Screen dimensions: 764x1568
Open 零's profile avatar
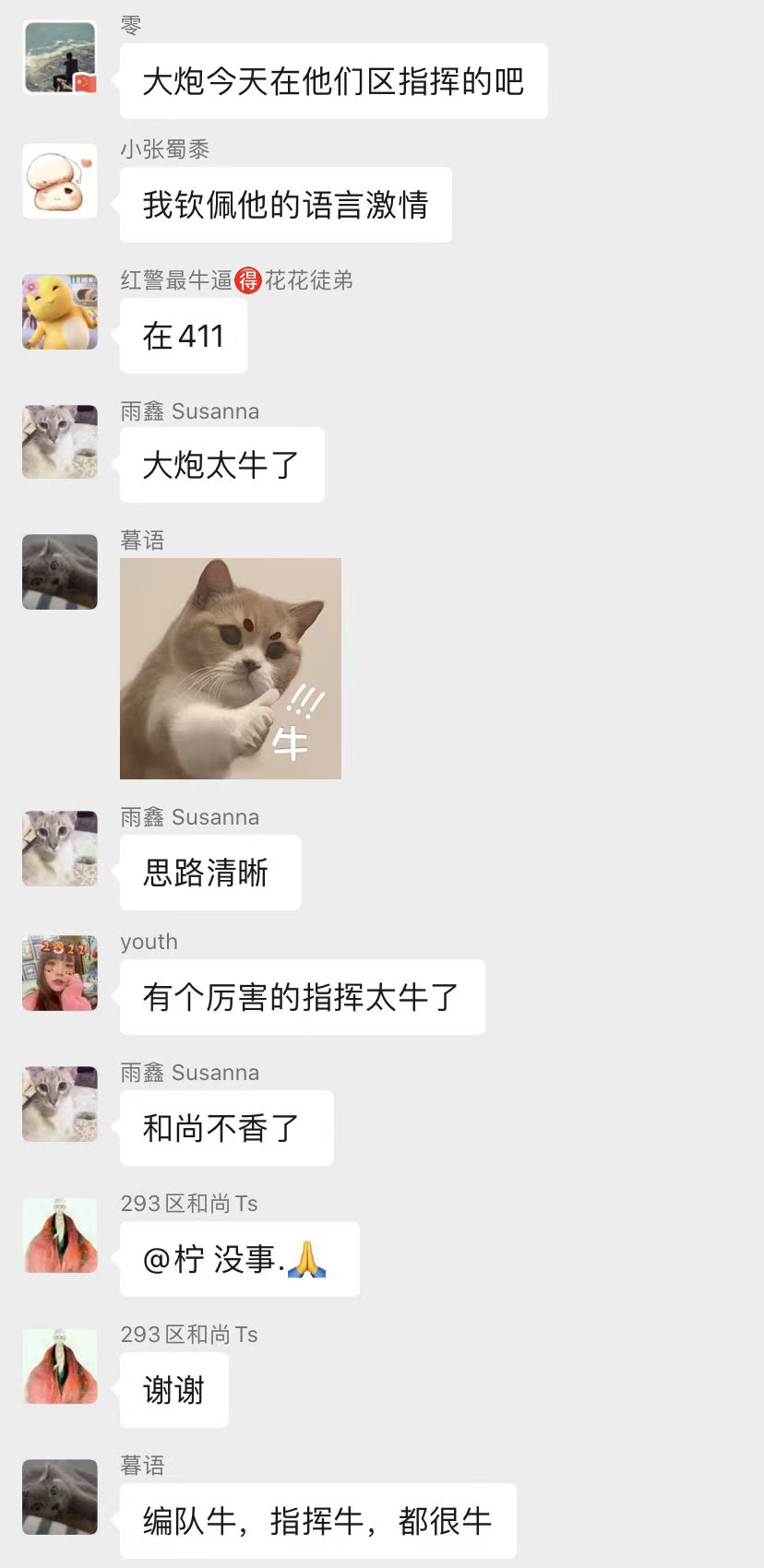click(60, 57)
